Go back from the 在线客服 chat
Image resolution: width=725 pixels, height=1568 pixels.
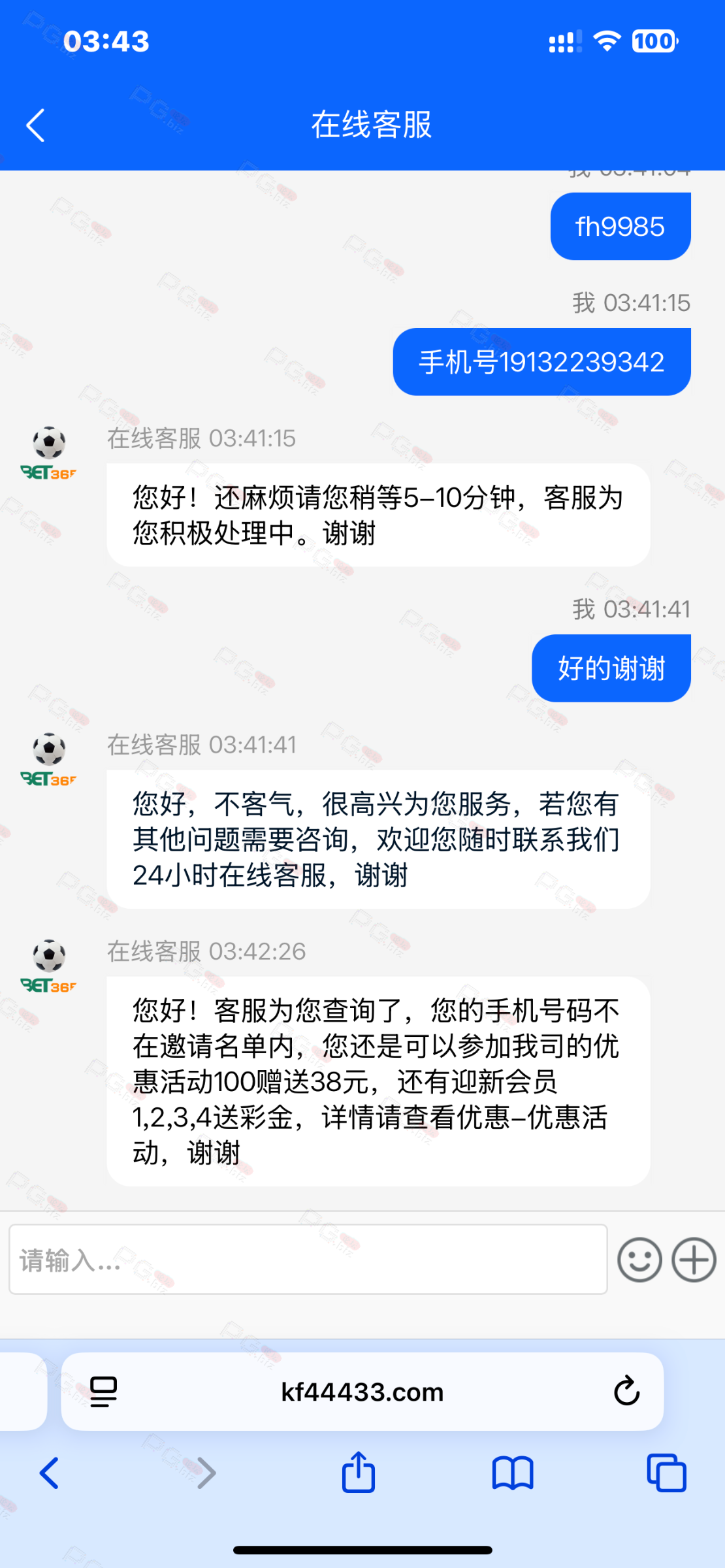pyautogui.click(x=36, y=125)
